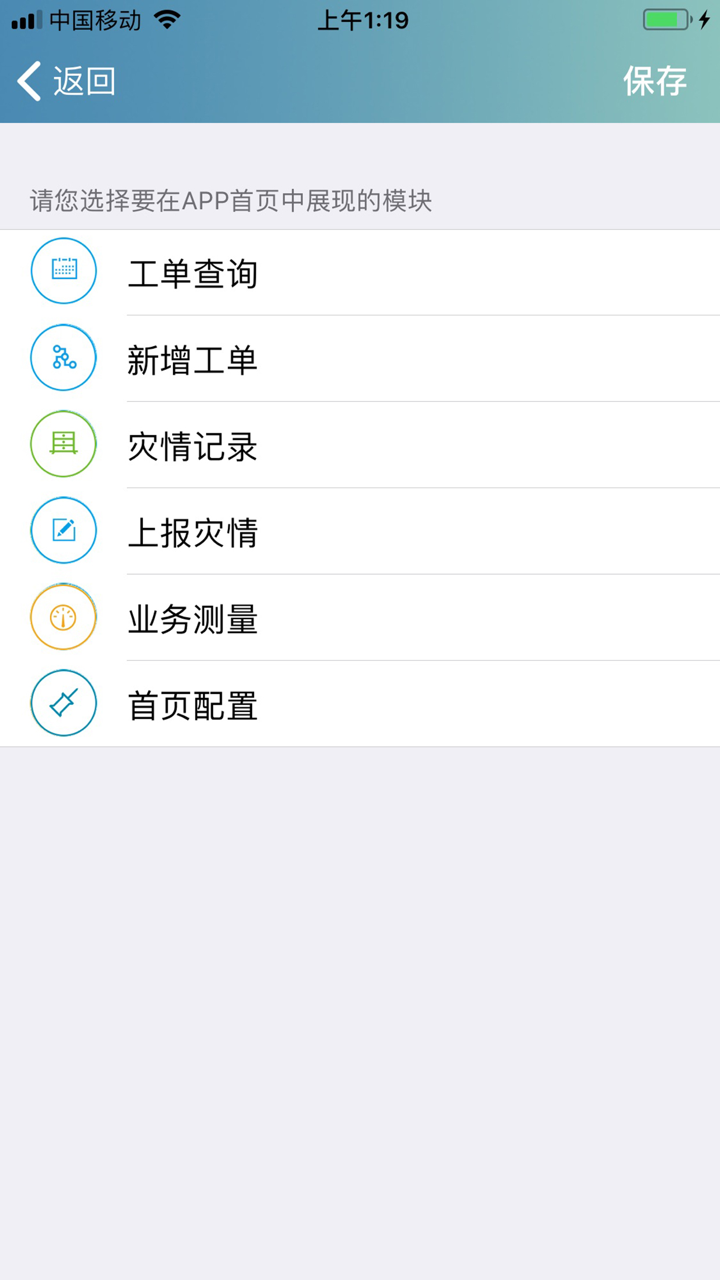Click the 工单查询 calendar icon

click(x=63, y=270)
